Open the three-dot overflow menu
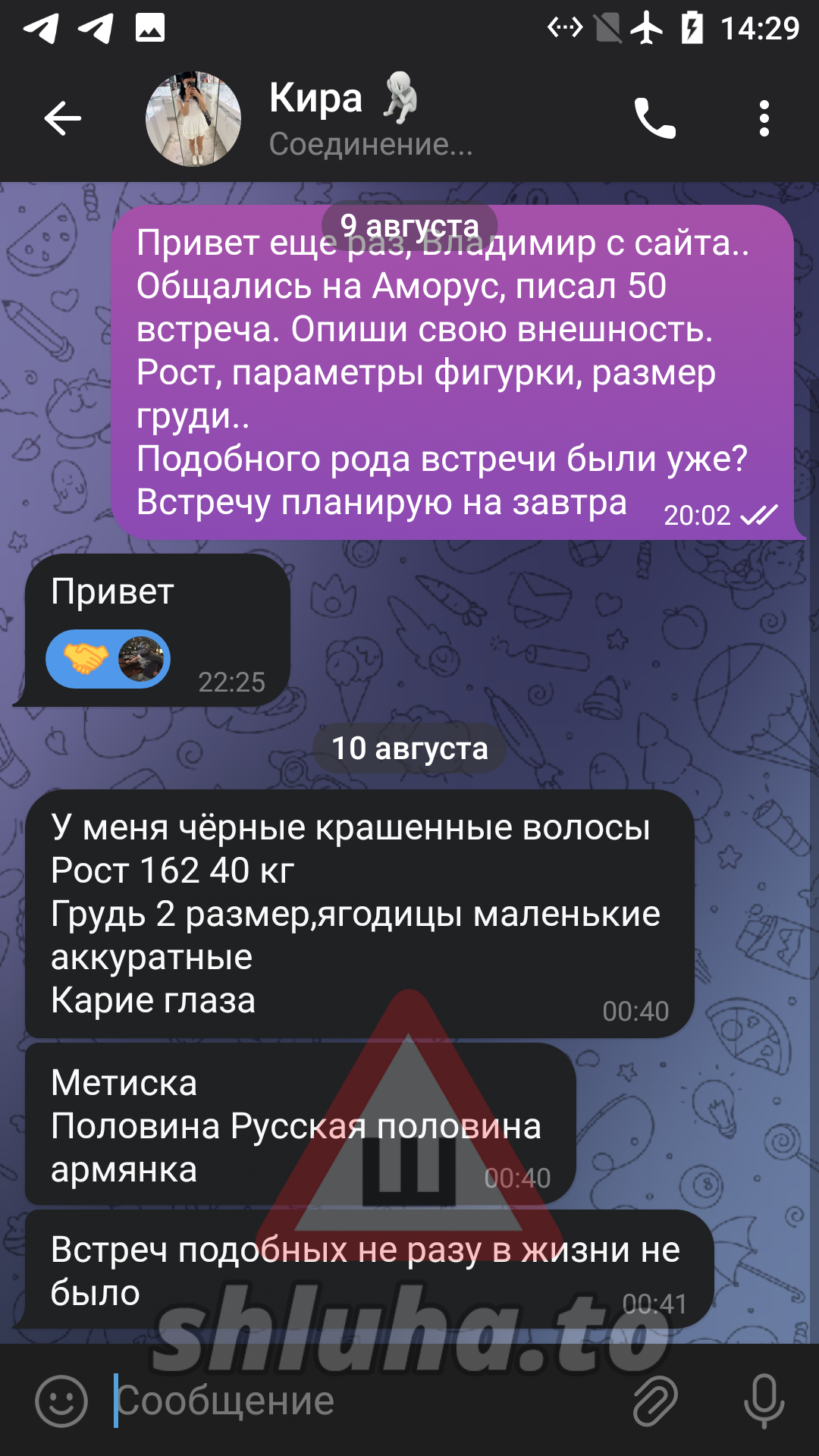The height and width of the screenshot is (1456, 819). [764, 118]
